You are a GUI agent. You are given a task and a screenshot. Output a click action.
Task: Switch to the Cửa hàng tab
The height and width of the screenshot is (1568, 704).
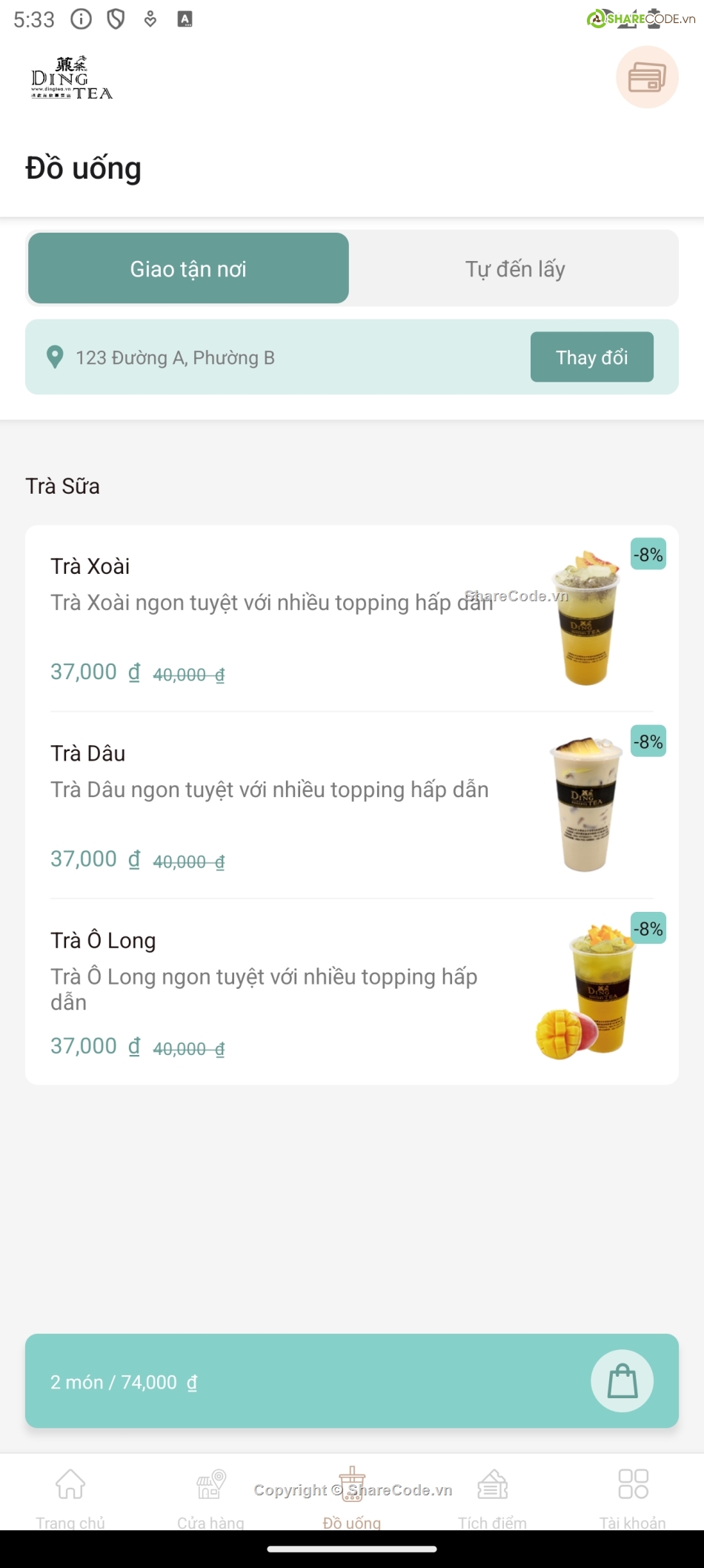coord(210,1494)
